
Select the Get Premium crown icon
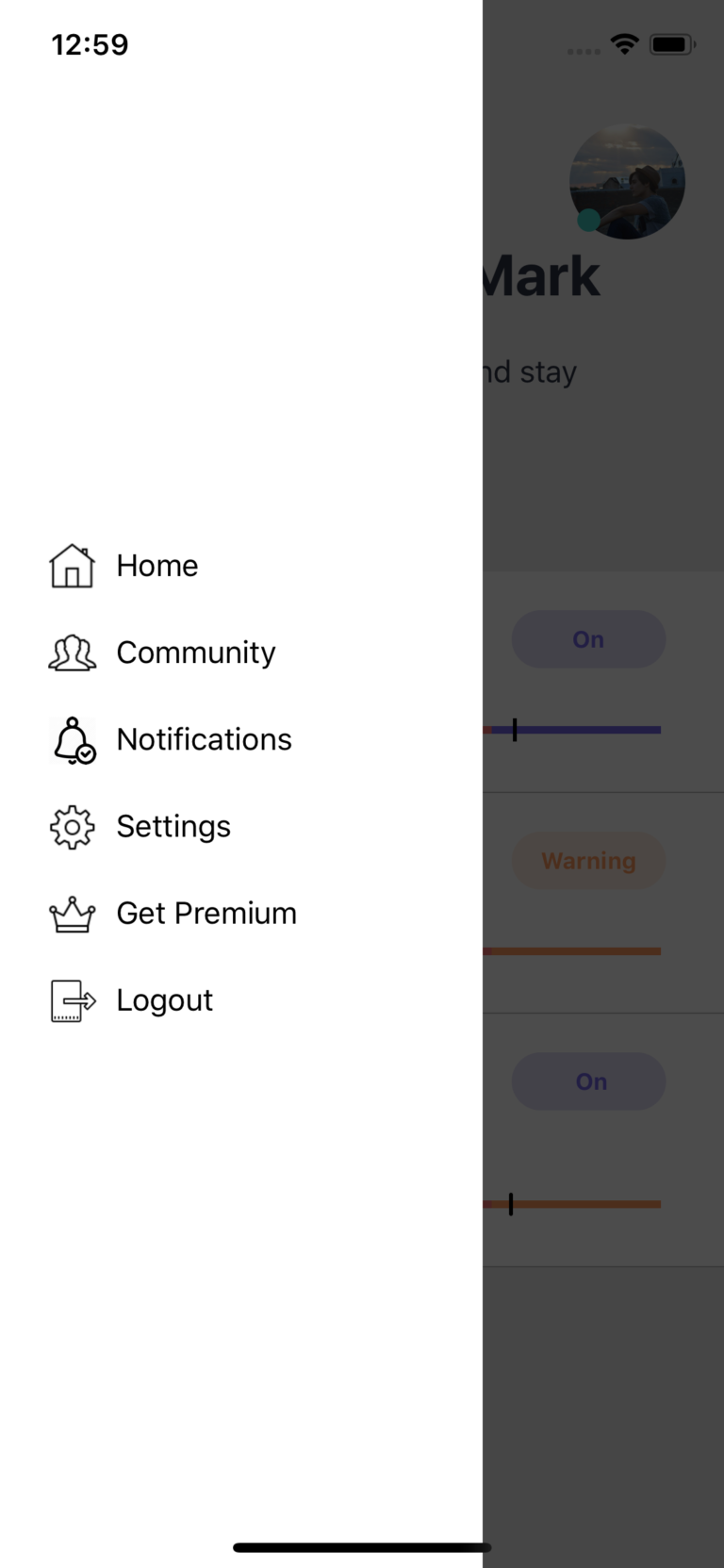click(72, 914)
